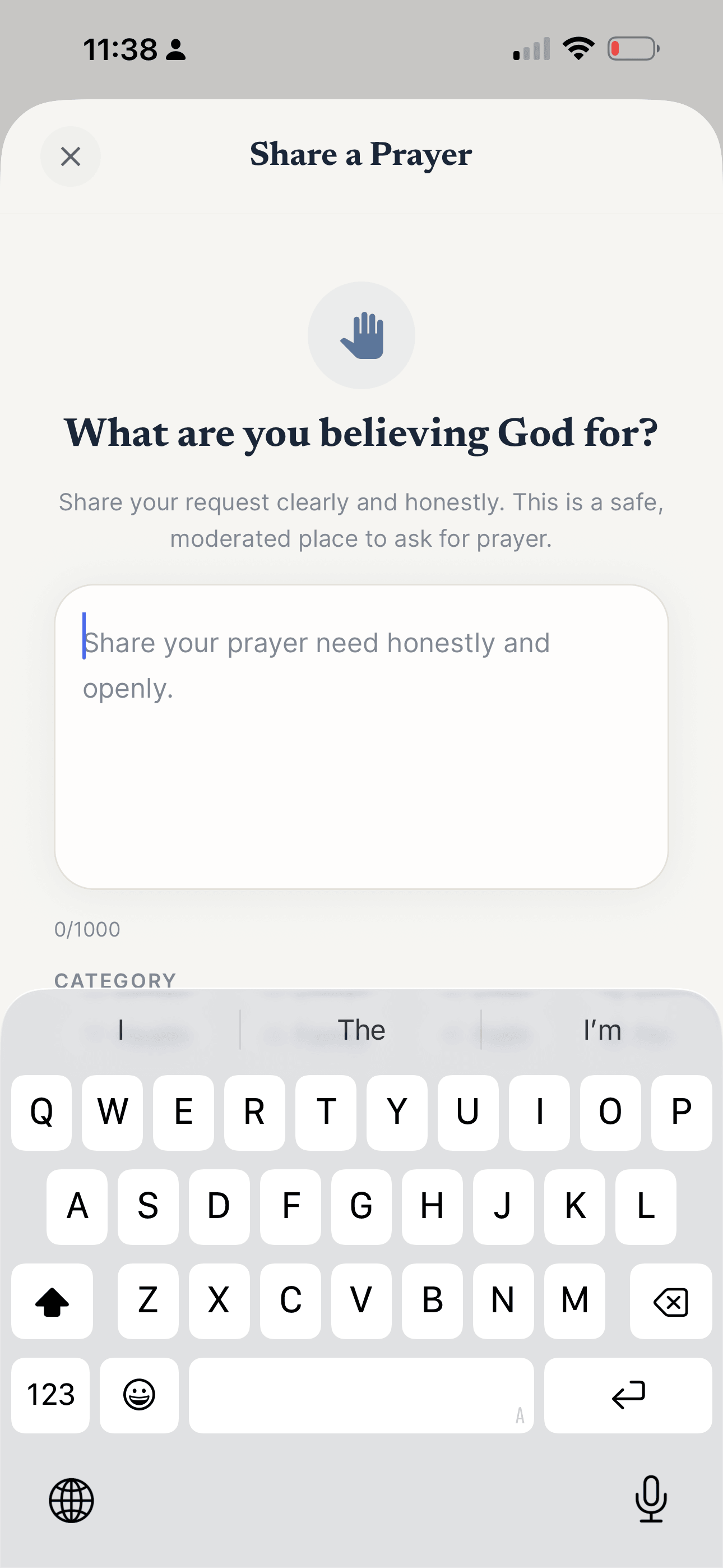Activate dictation with the microphone icon

point(650,1500)
